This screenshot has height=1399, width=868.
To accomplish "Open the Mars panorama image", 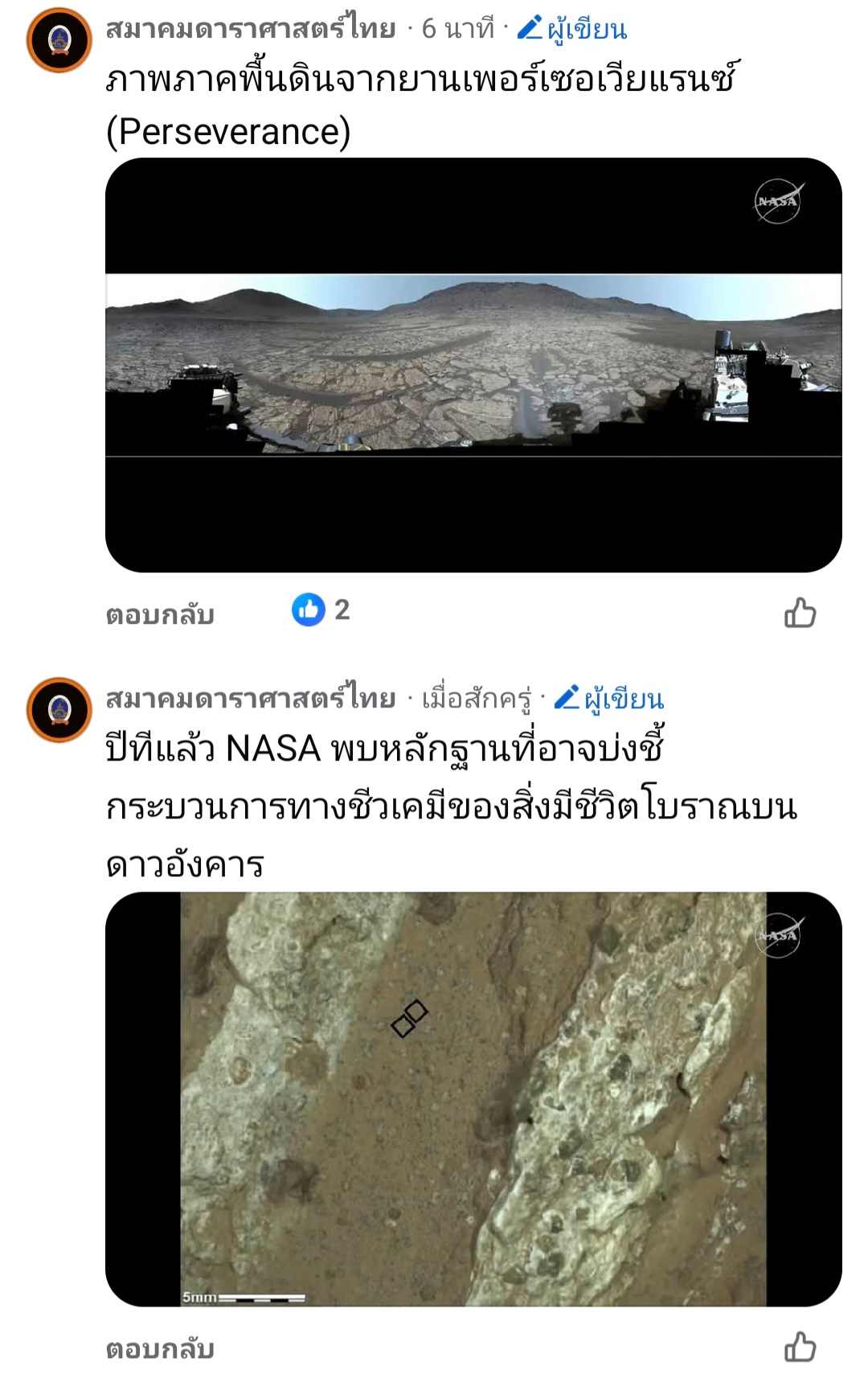I will [473, 365].
